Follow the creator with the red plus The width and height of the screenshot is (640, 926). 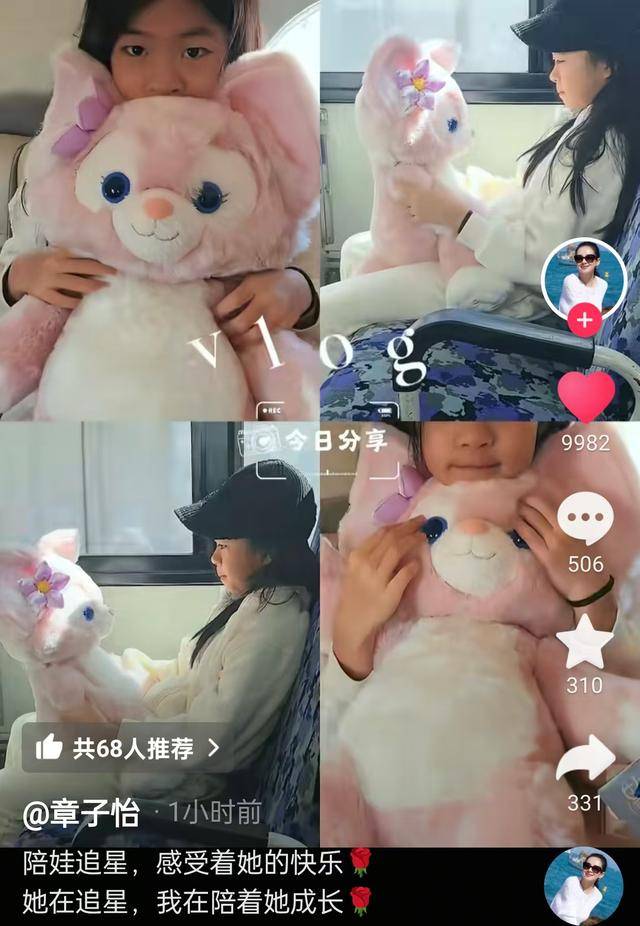[x=584, y=321]
